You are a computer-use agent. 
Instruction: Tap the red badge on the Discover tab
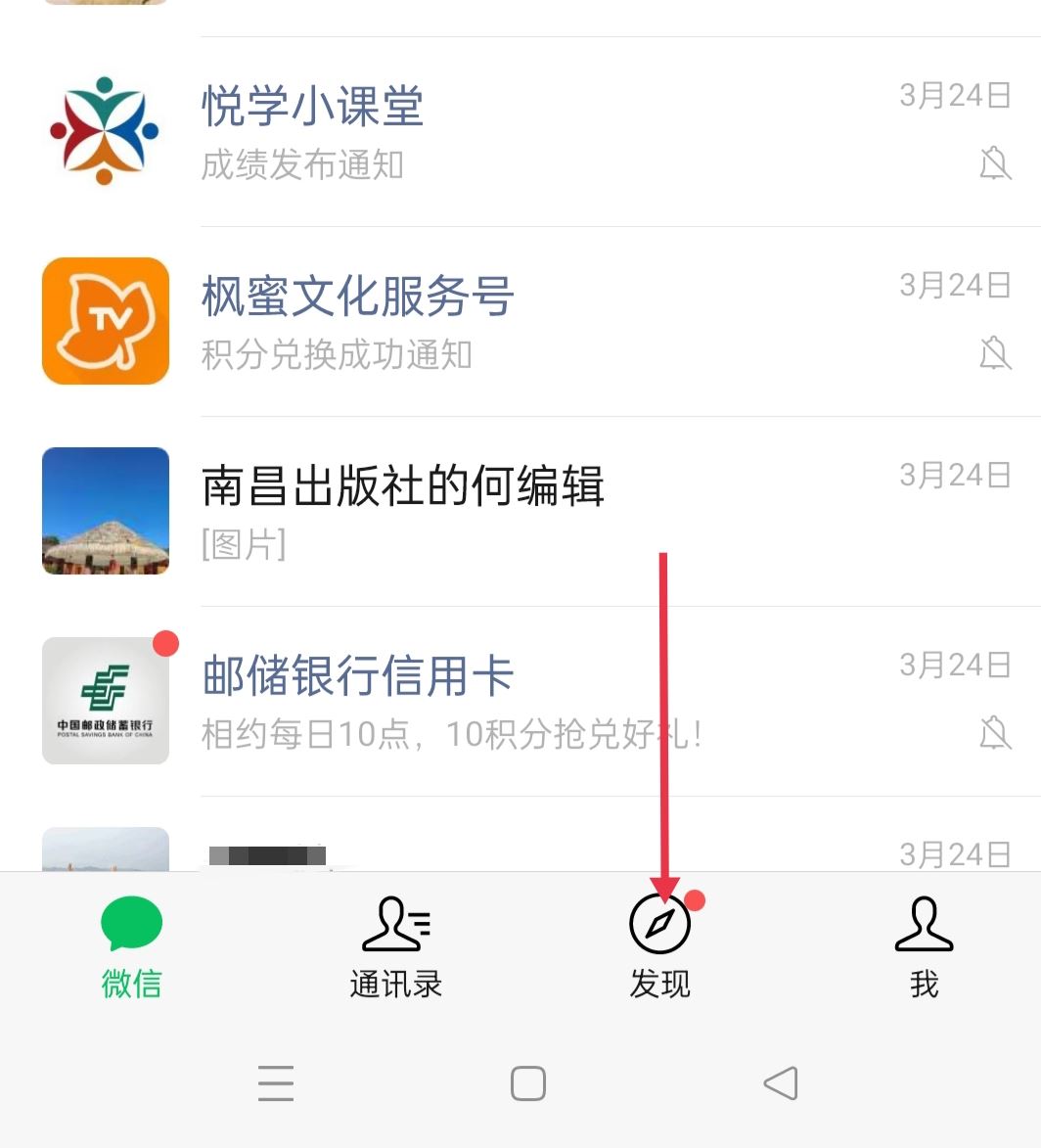[x=694, y=901]
